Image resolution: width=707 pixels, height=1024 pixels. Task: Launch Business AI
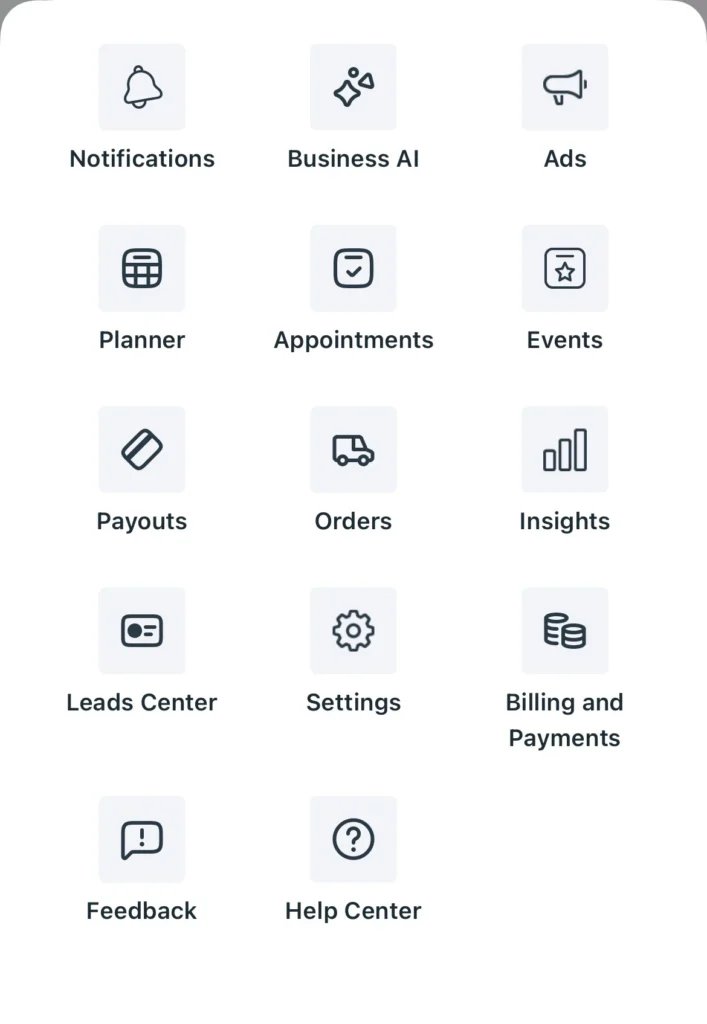tap(353, 87)
